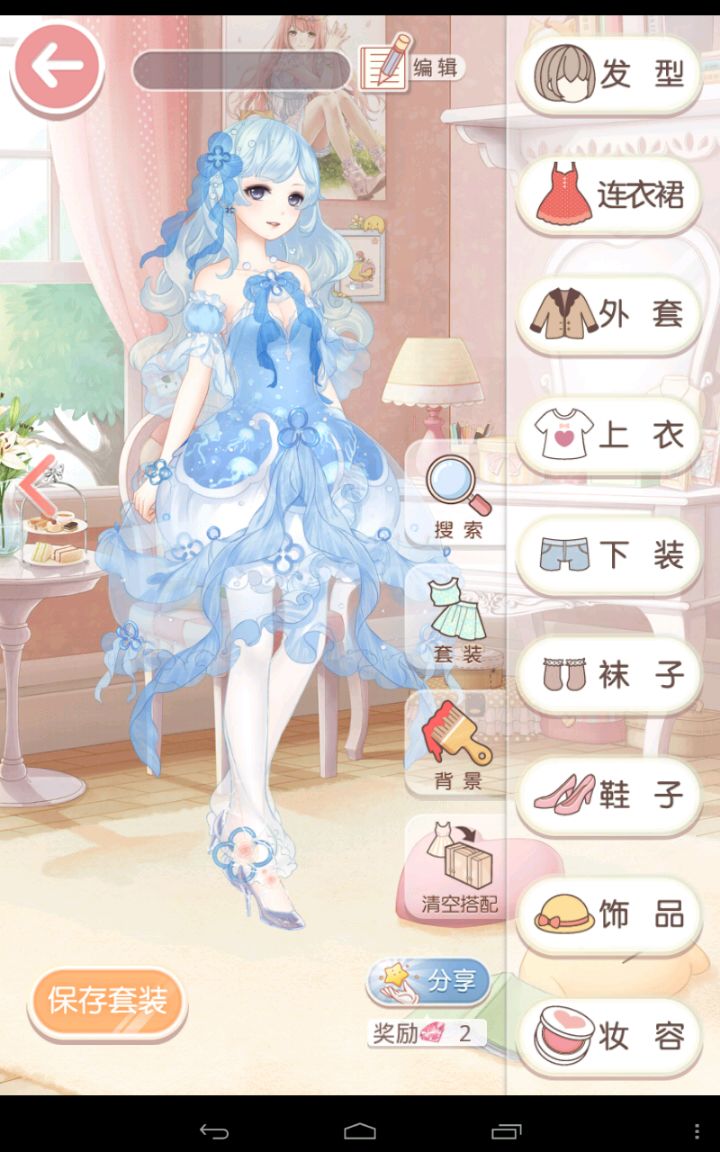The height and width of the screenshot is (1152, 720).
Task: View the 饰品 accessories category
Action: click(608, 915)
